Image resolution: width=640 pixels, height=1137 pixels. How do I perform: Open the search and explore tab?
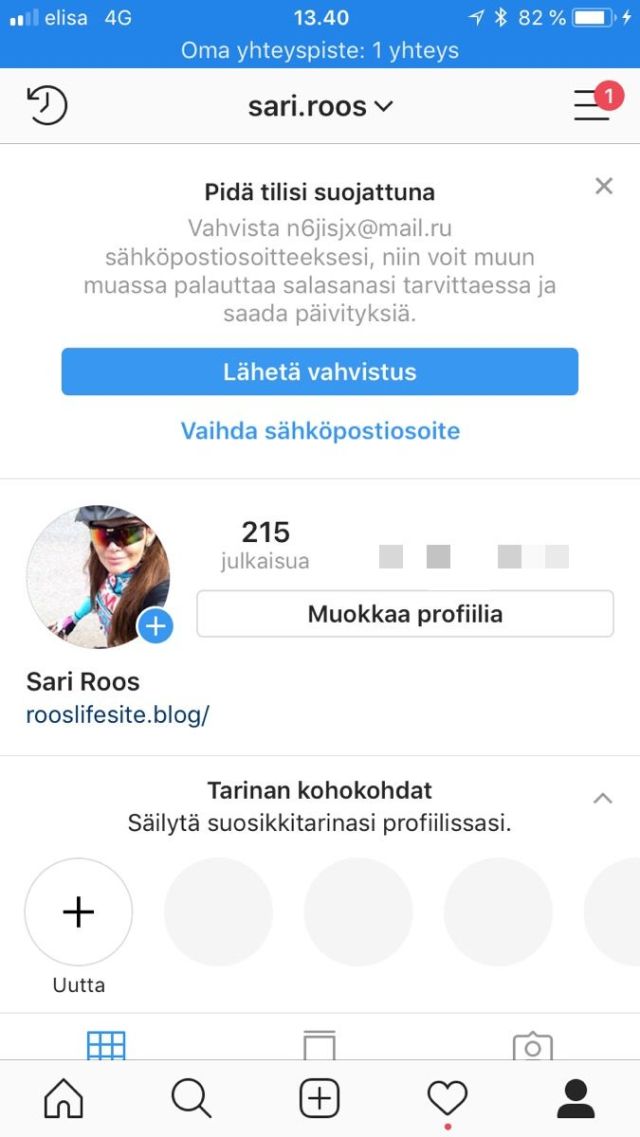pyautogui.click(x=191, y=1099)
